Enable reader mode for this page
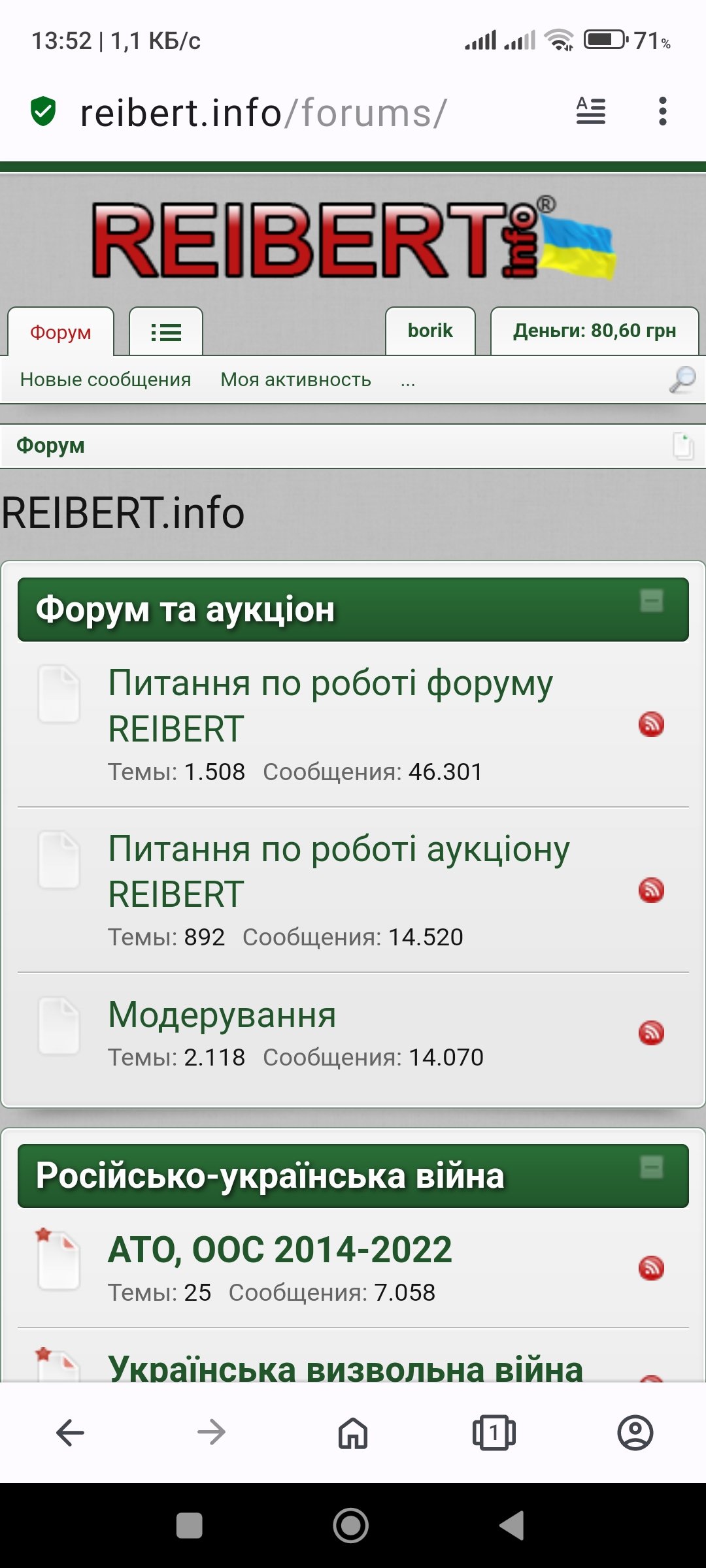706x1568 pixels. click(590, 111)
